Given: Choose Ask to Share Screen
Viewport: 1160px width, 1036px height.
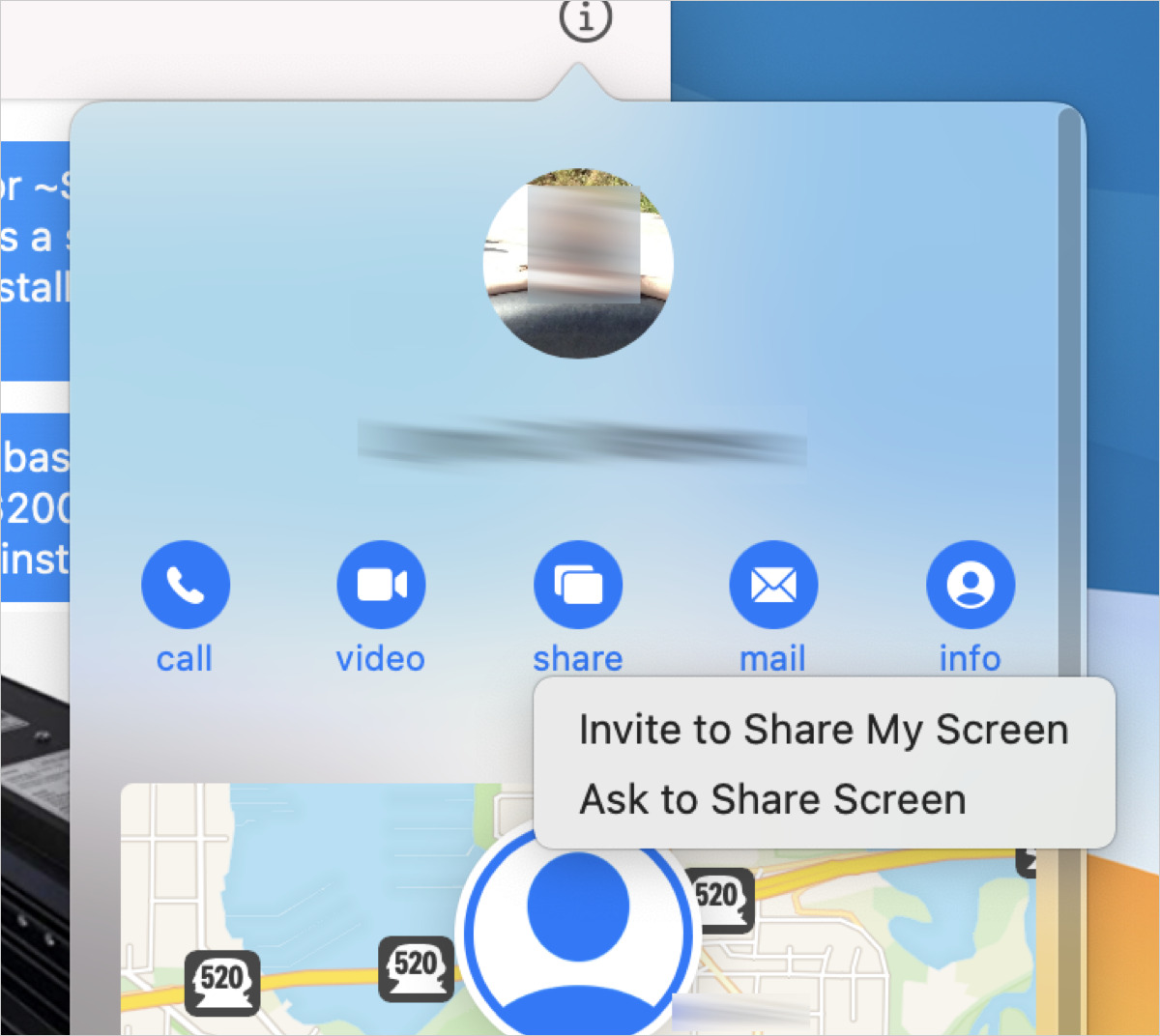Looking at the screenshot, I should (x=772, y=800).
